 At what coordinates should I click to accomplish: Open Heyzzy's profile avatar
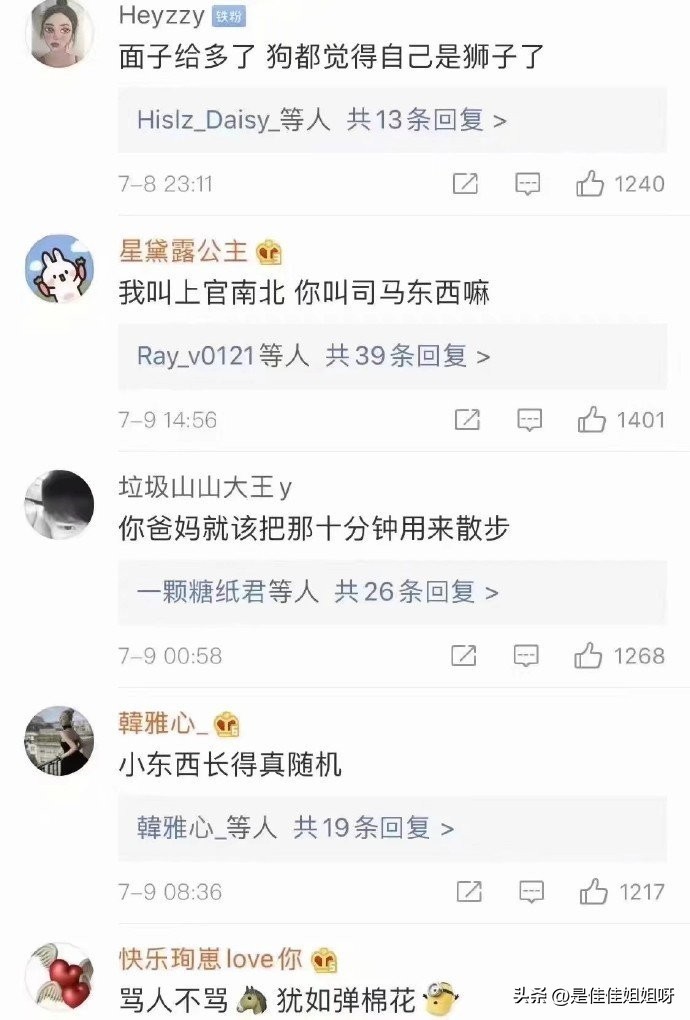(x=59, y=32)
